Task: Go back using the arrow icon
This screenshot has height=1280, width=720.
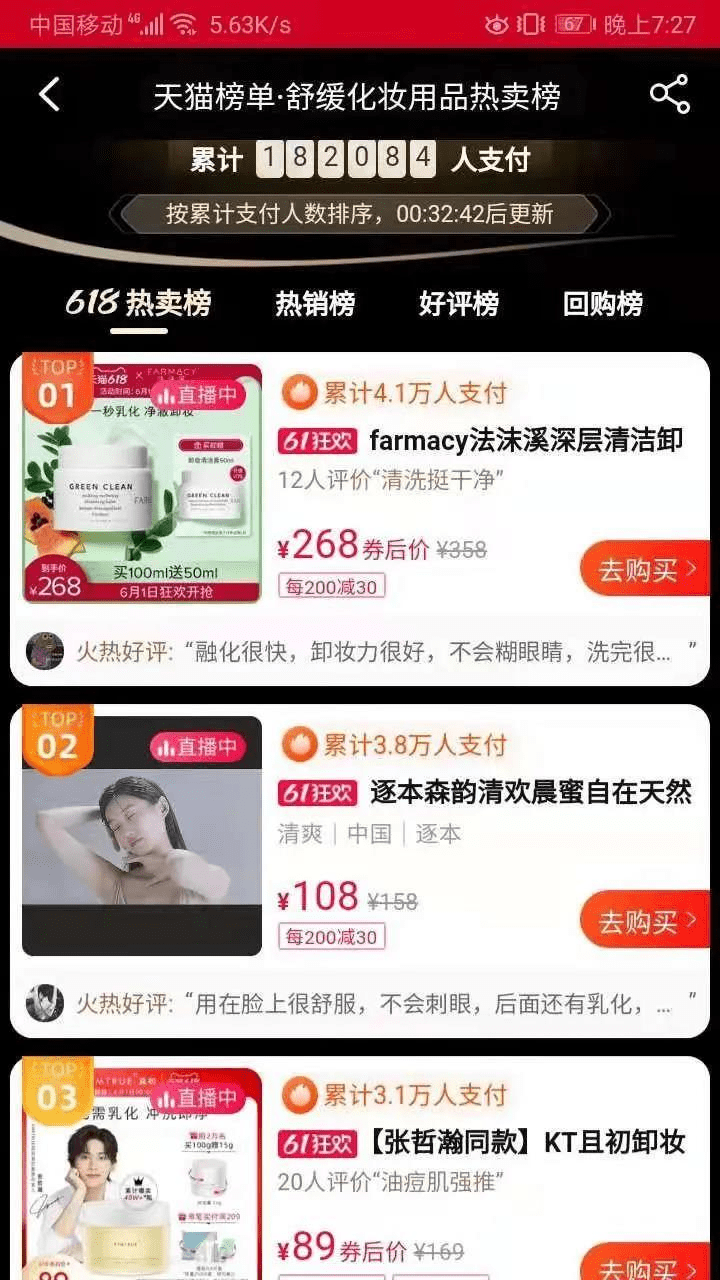Action: [50, 95]
